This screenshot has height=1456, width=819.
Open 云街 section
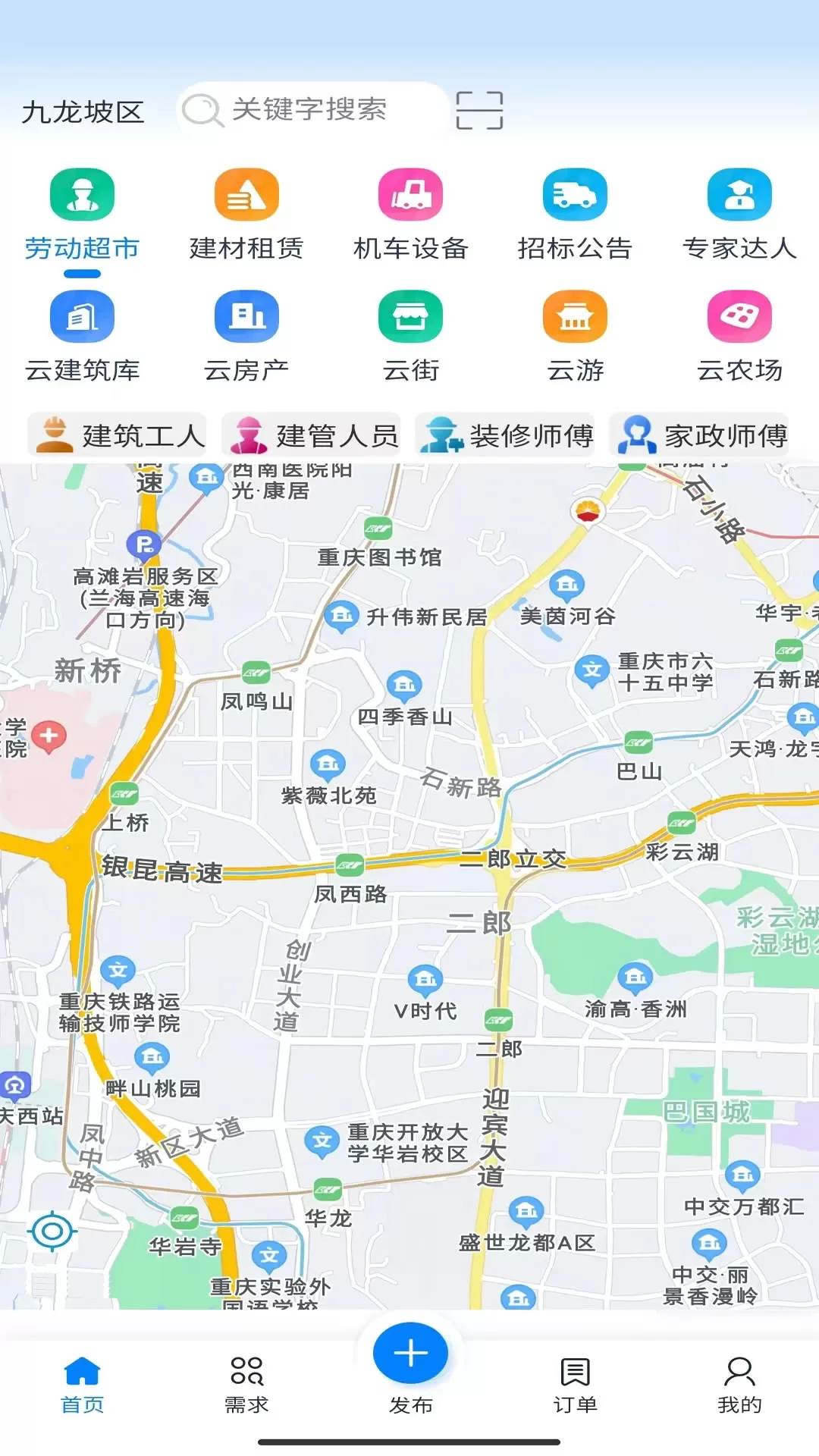tap(411, 337)
